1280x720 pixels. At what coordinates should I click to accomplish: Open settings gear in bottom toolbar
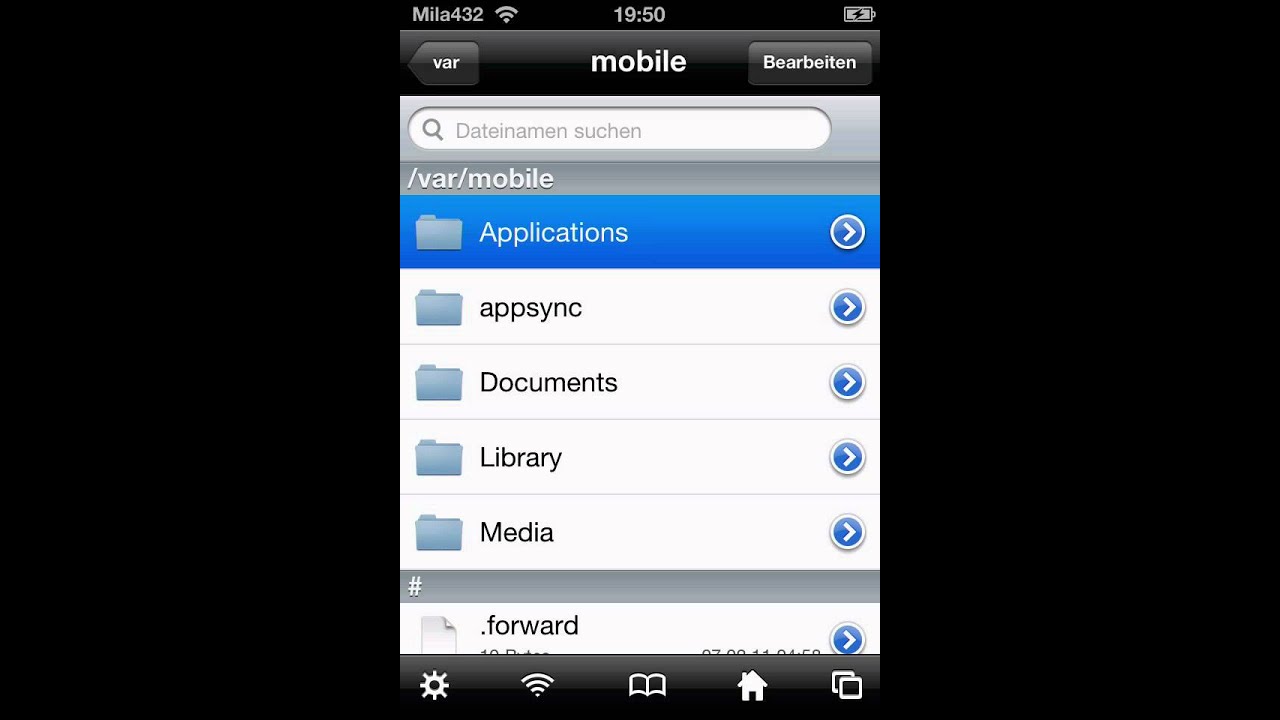(x=434, y=685)
